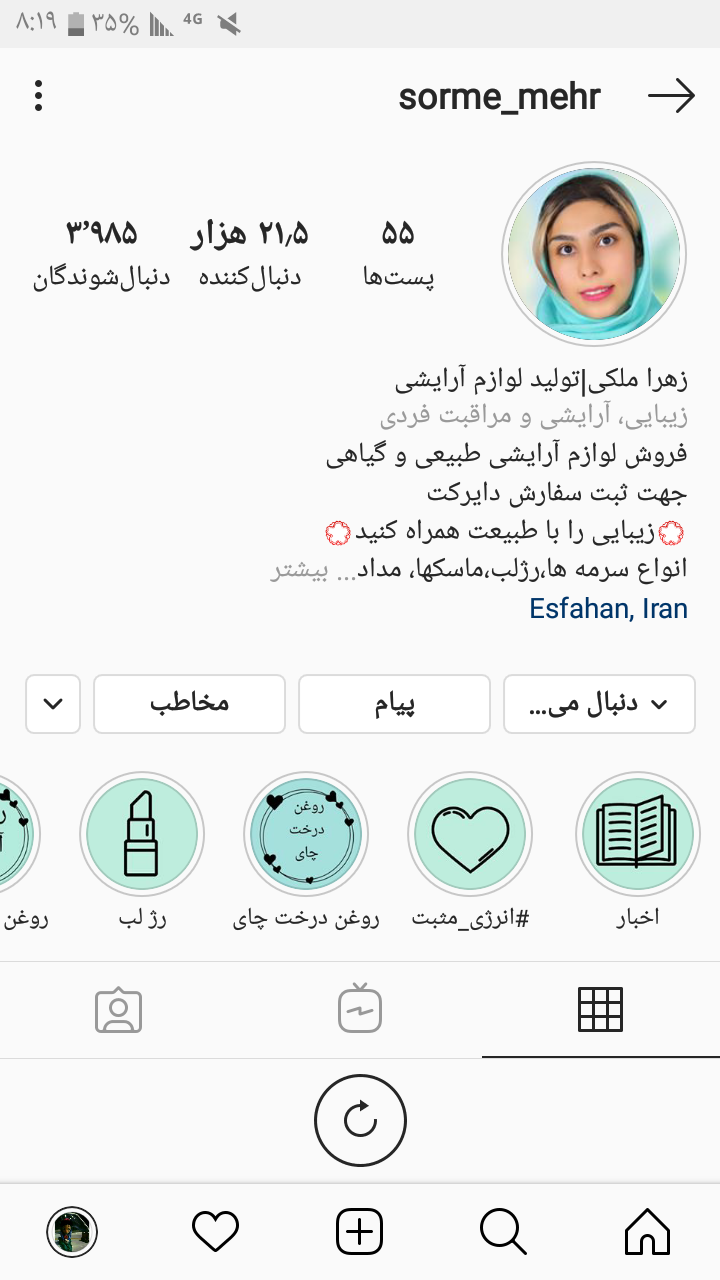Switch to the IGTV tab
The height and width of the screenshot is (1280, 720).
[360, 1010]
